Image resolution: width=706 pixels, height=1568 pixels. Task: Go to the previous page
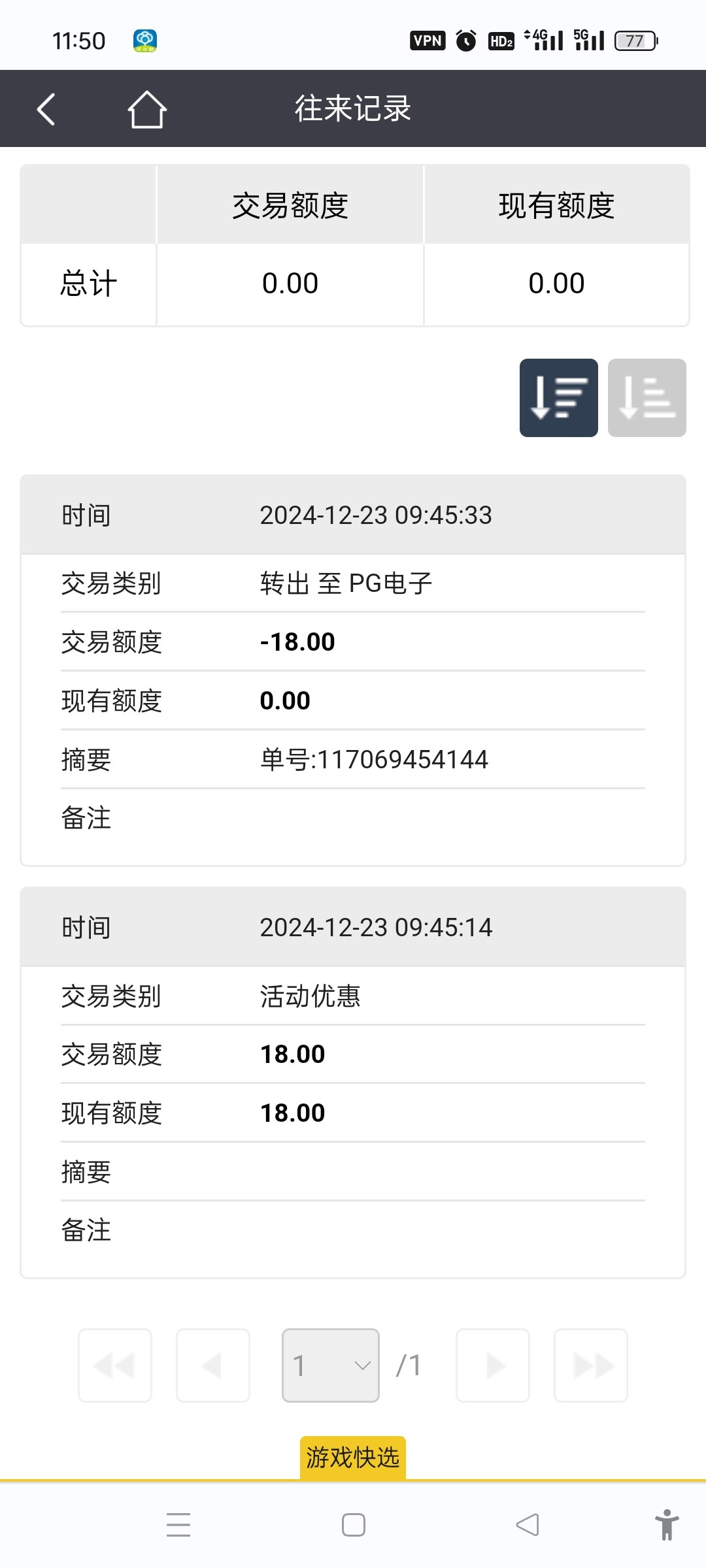(x=213, y=1365)
